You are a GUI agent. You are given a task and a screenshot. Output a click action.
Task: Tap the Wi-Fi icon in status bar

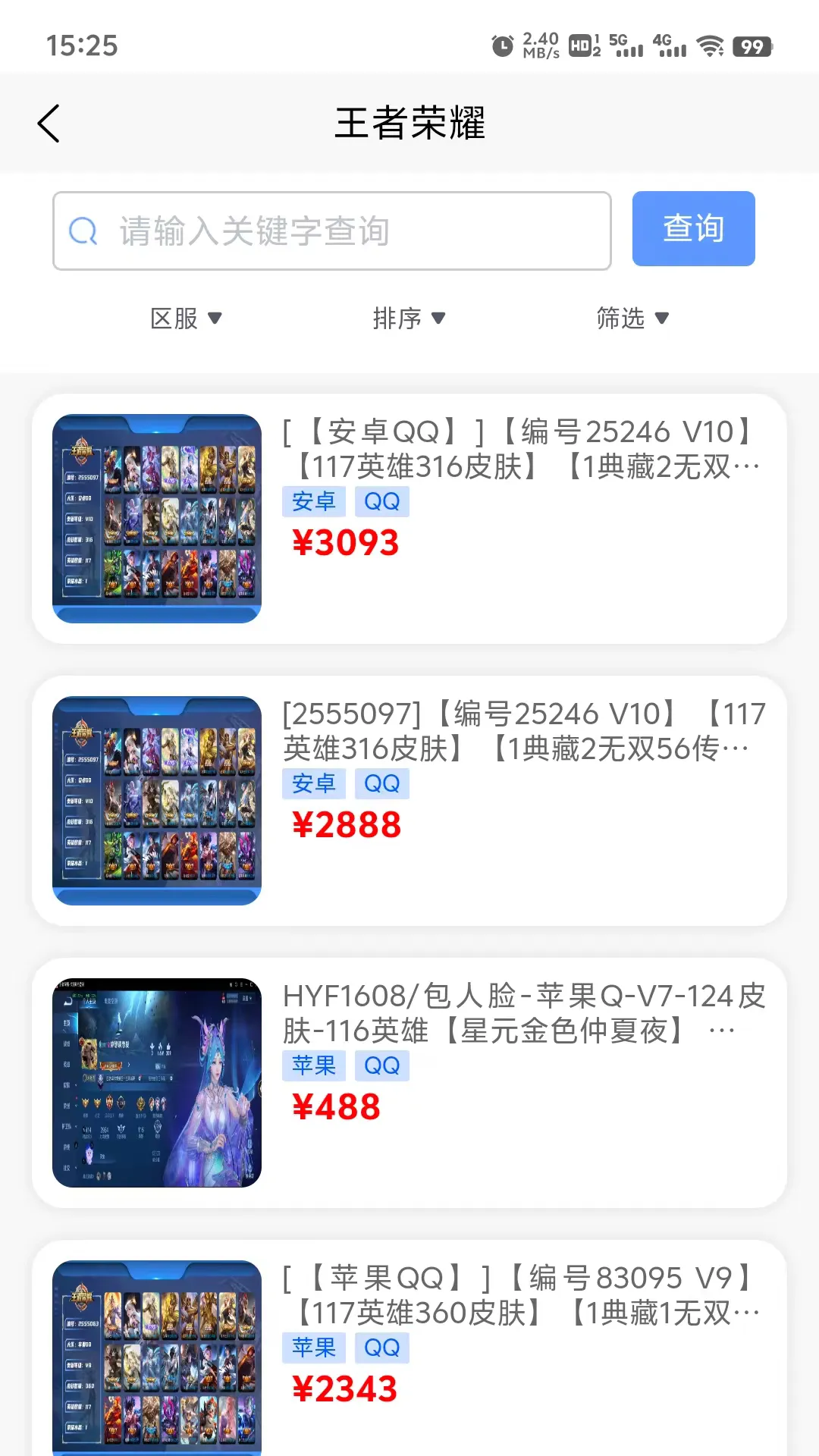(710, 47)
